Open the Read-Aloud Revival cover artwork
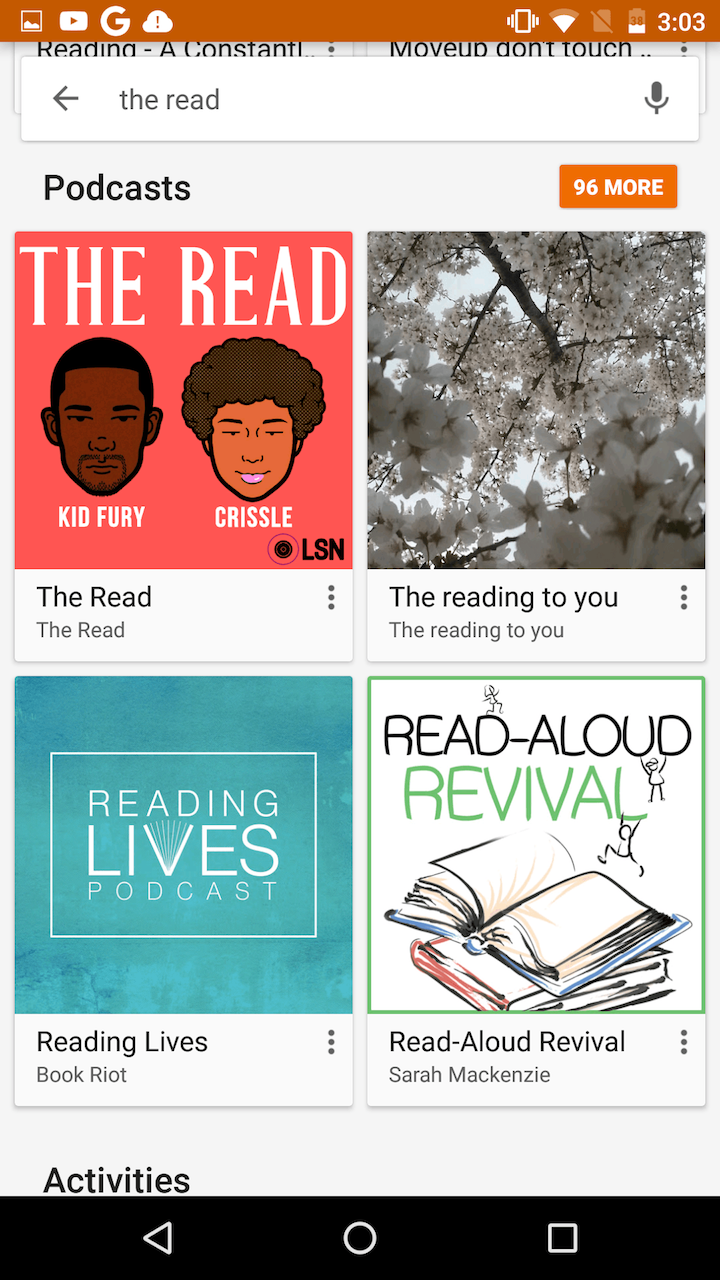Screen dimensions: 720x1280 coord(536,844)
